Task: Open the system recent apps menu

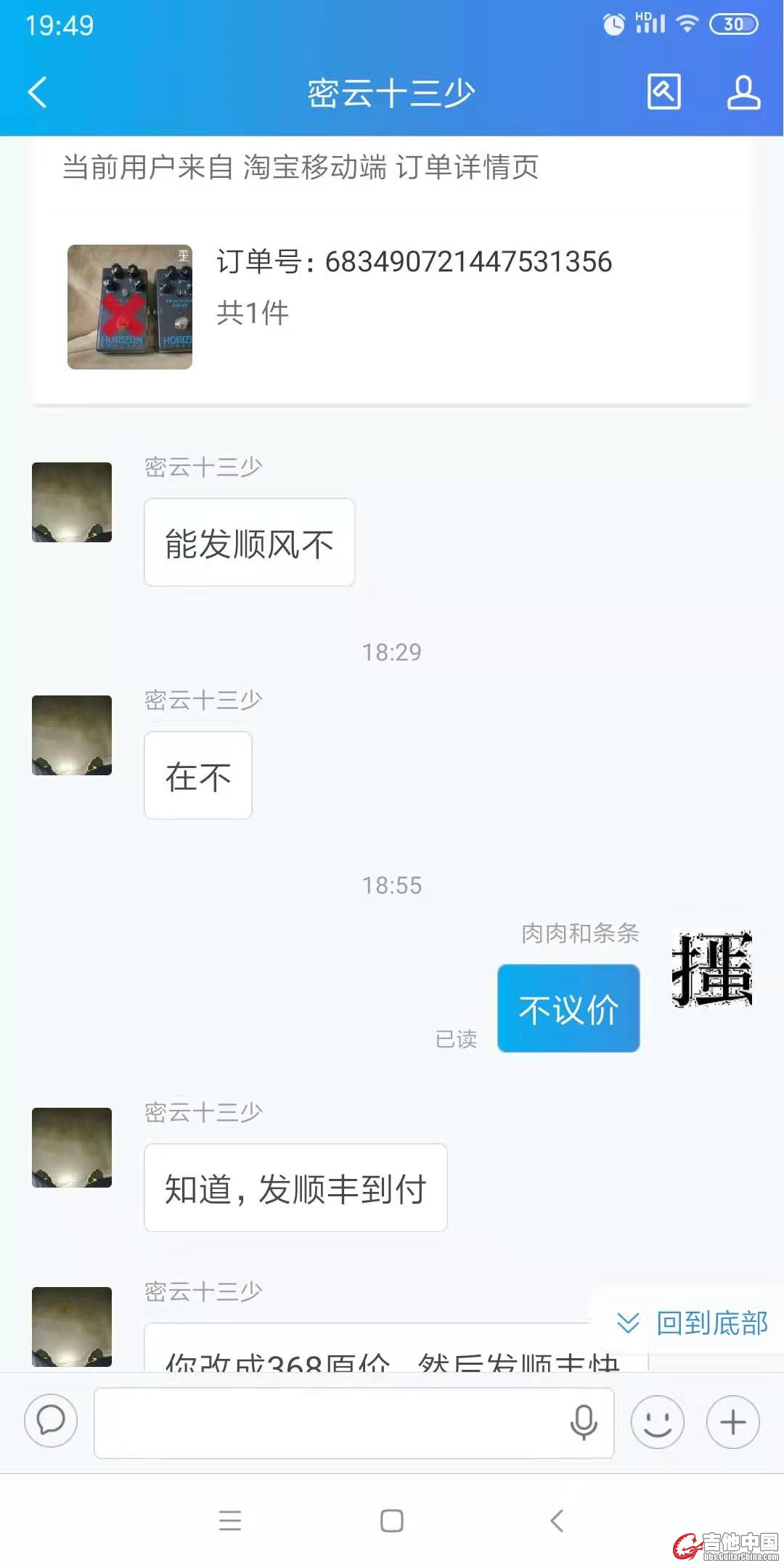Action: click(x=230, y=1520)
